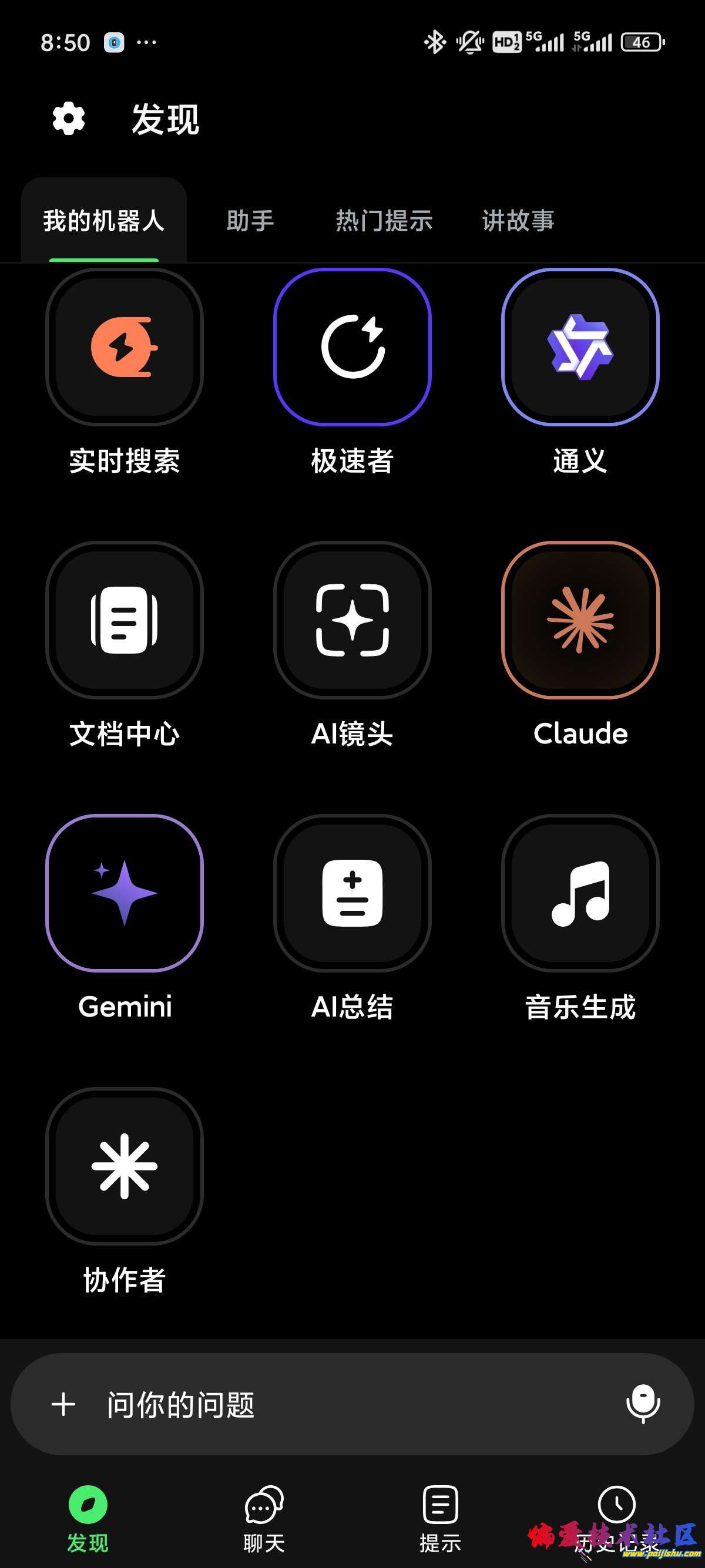Open 文档中心
This screenshot has height=1568, width=705.
(x=125, y=620)
